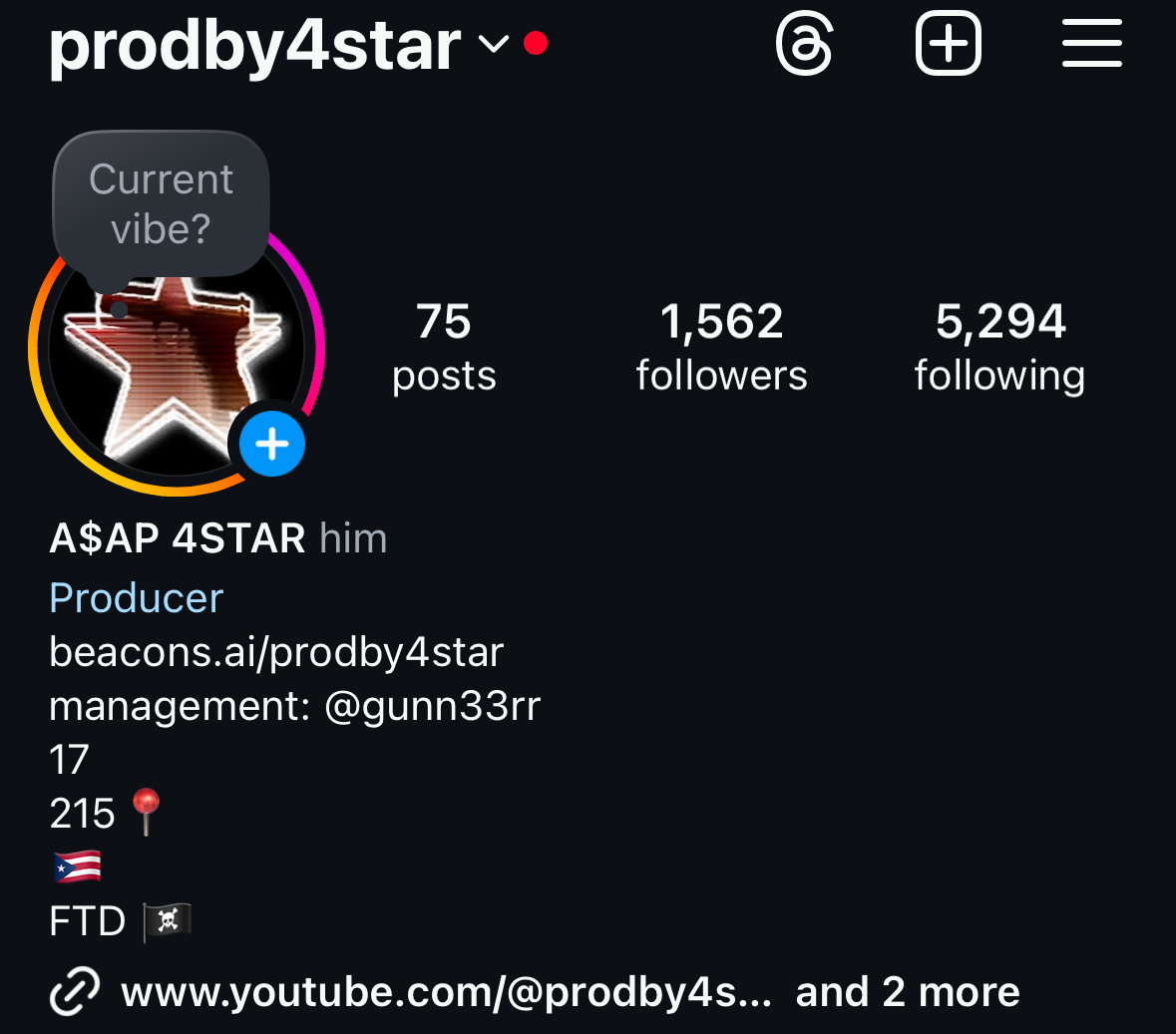The width and height of the screenshot is (1176, 1034).
Task: Open the 5,294 following list
Action: point(999,347)
